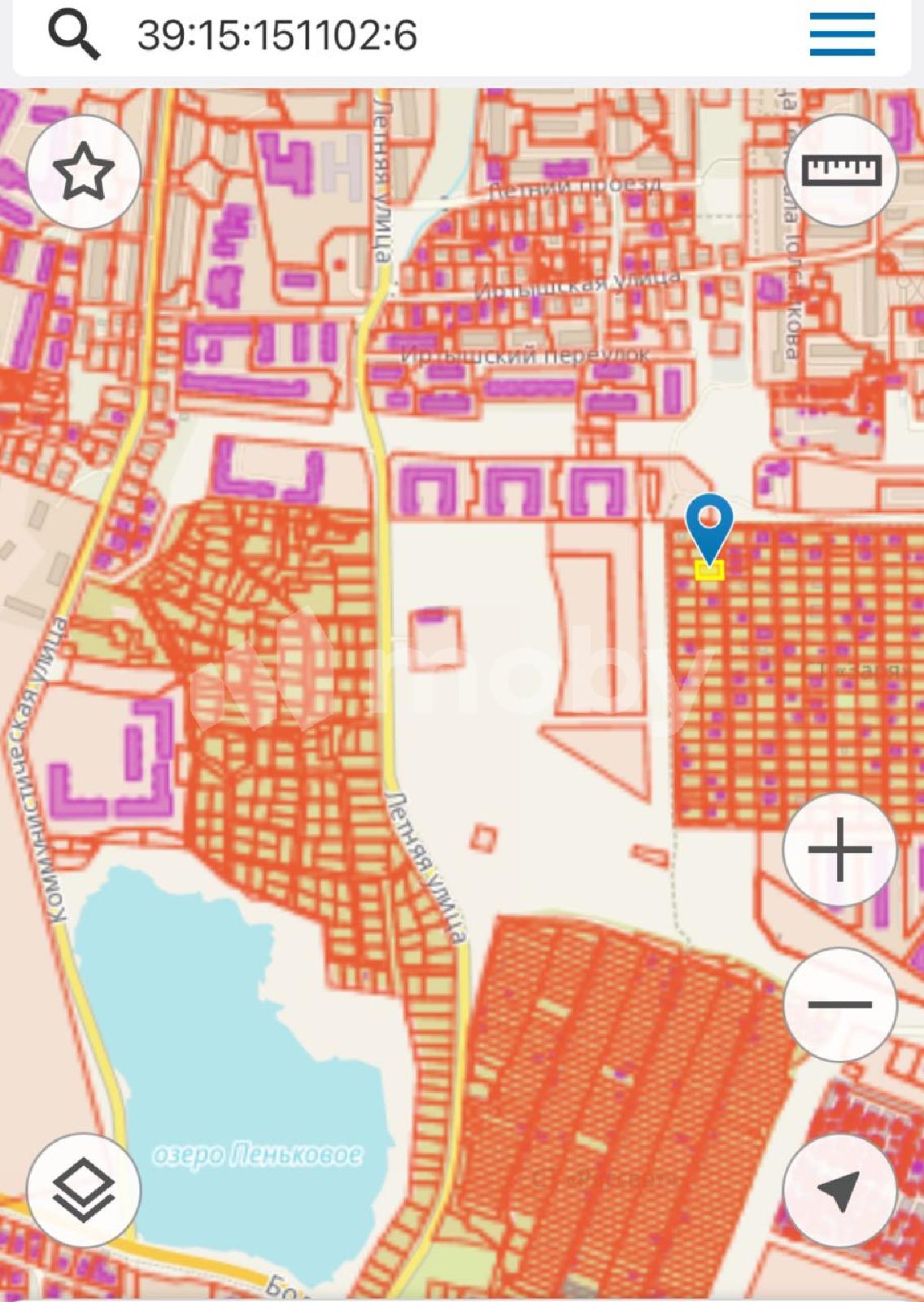Image resolution: width=924 pixels, height=1302 pixels.
Task: Switch map layers
Action: (x=83, y=1190)
